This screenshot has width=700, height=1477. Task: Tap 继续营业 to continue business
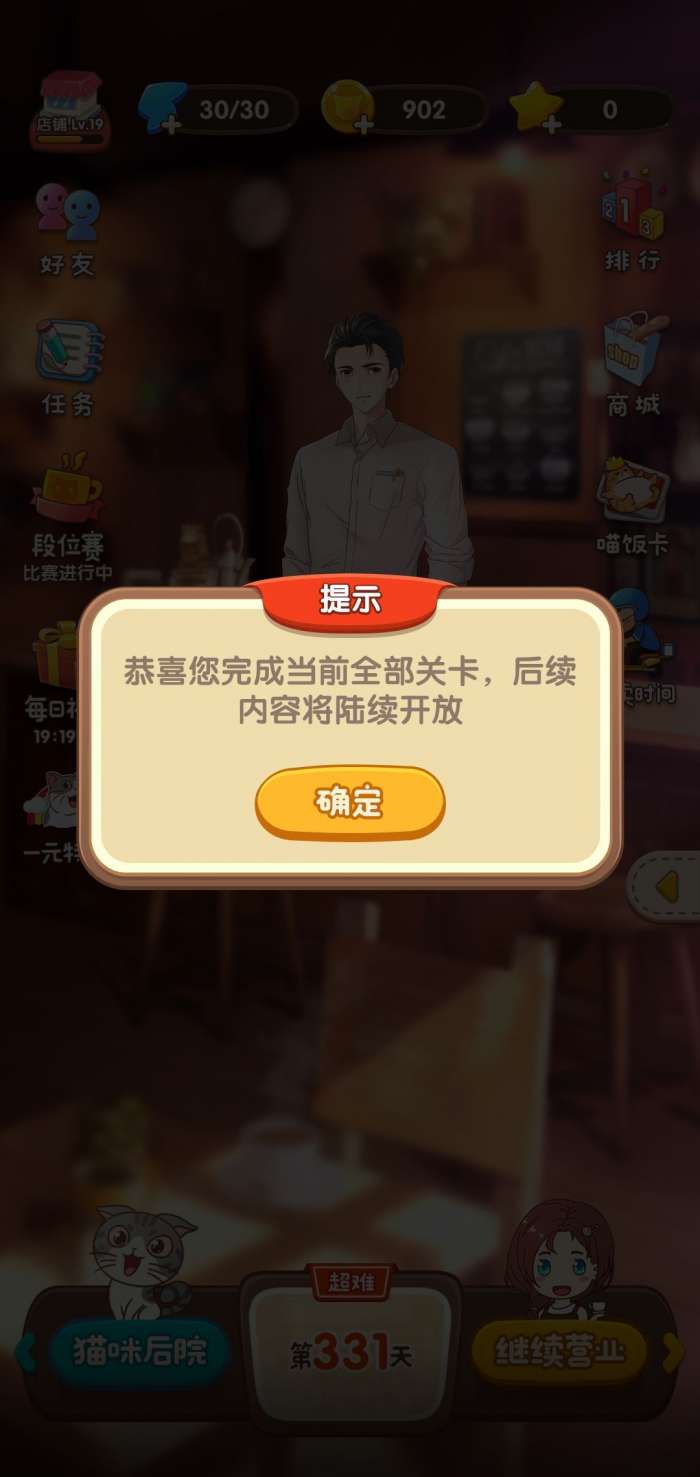[559, 1352]
